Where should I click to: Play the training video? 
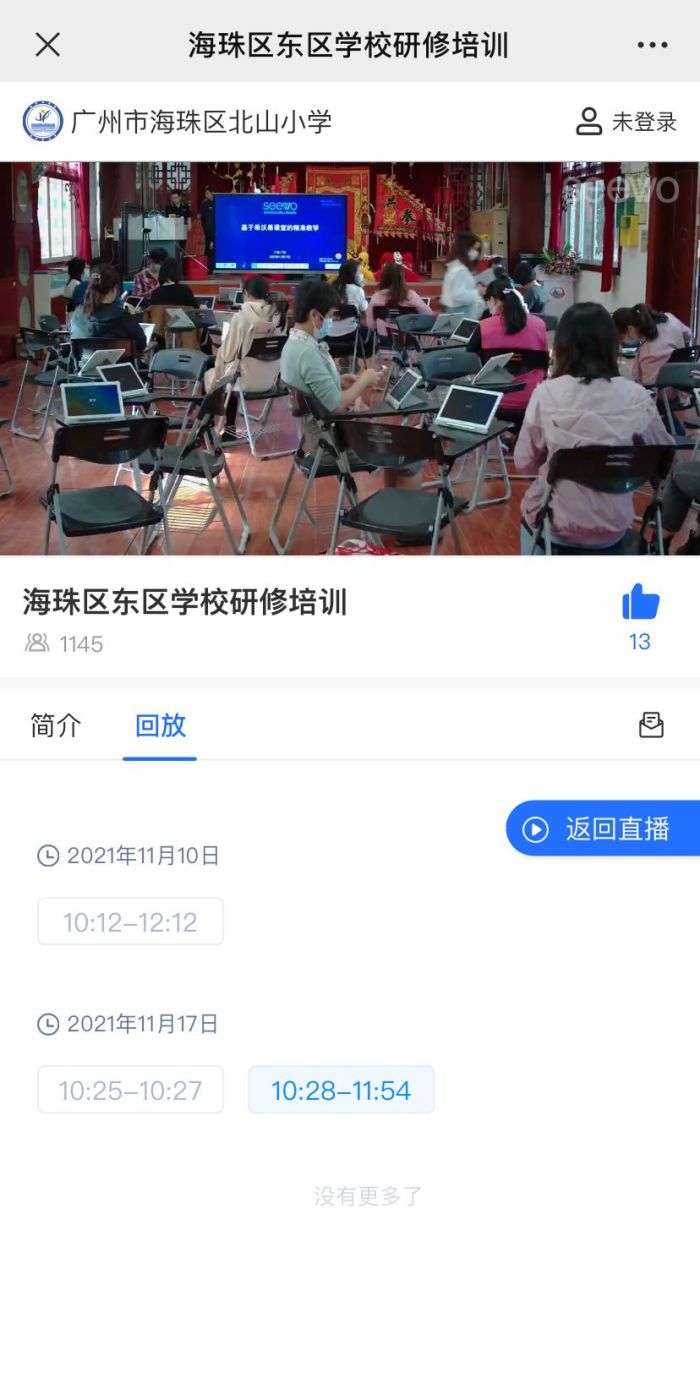[x=350, y=358]
